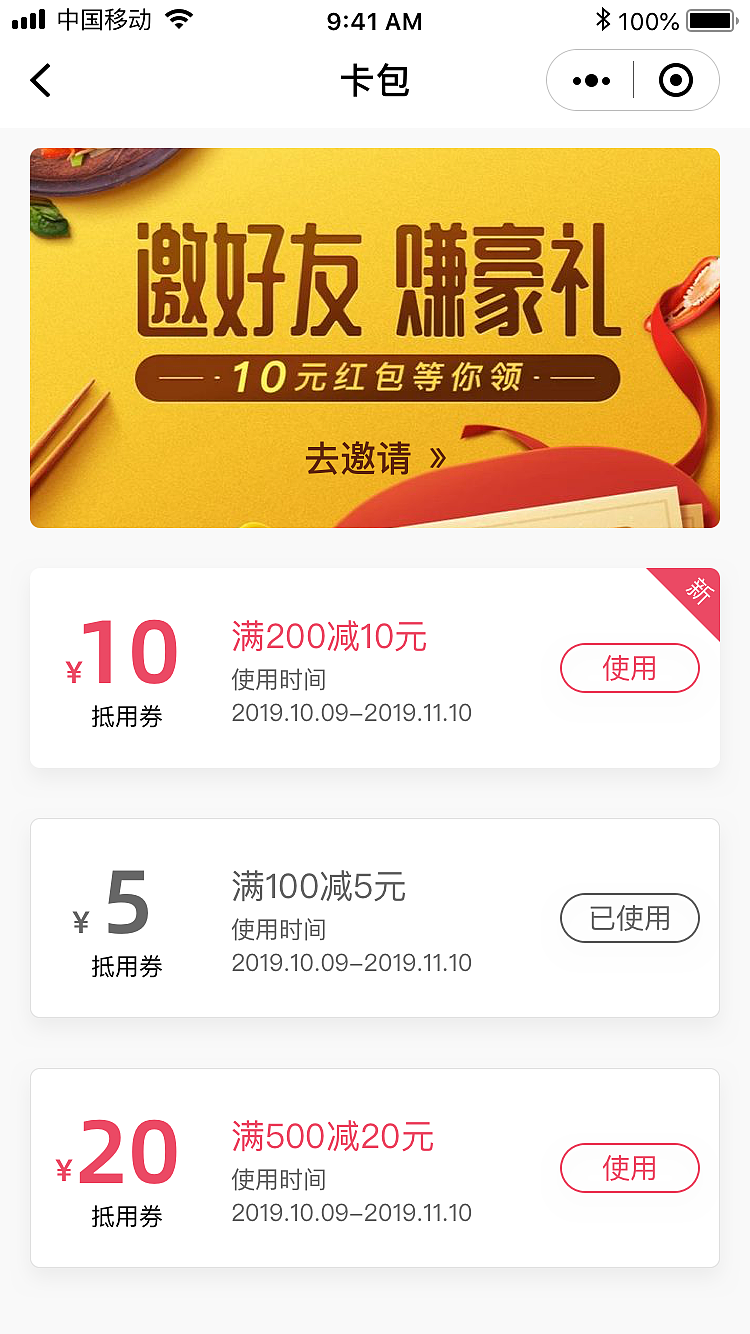Tap the capsule close/home circle icon

(x=675, y=80)
